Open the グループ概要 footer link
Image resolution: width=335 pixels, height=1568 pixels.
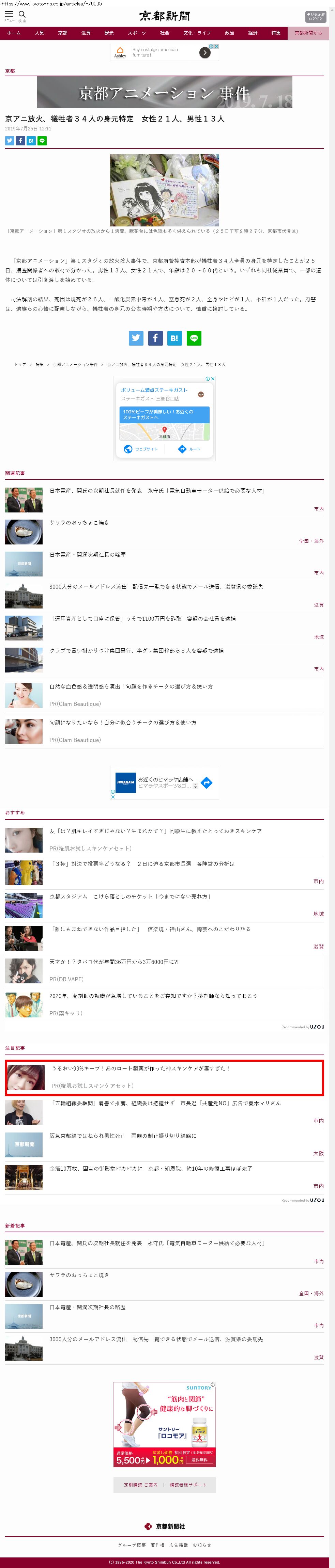(x=132, y=1545)
